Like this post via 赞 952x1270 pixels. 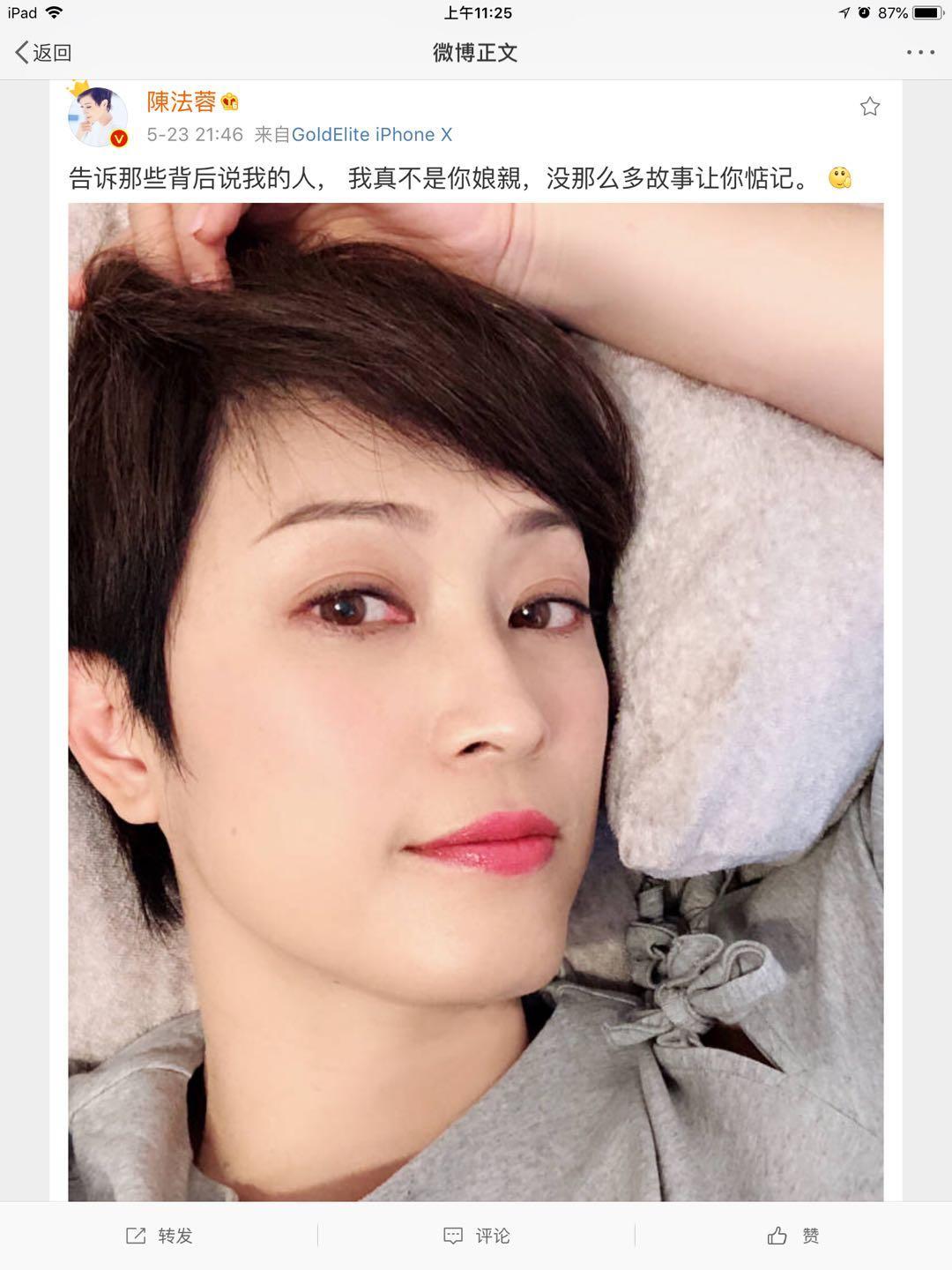click(x=793, y=1236)
